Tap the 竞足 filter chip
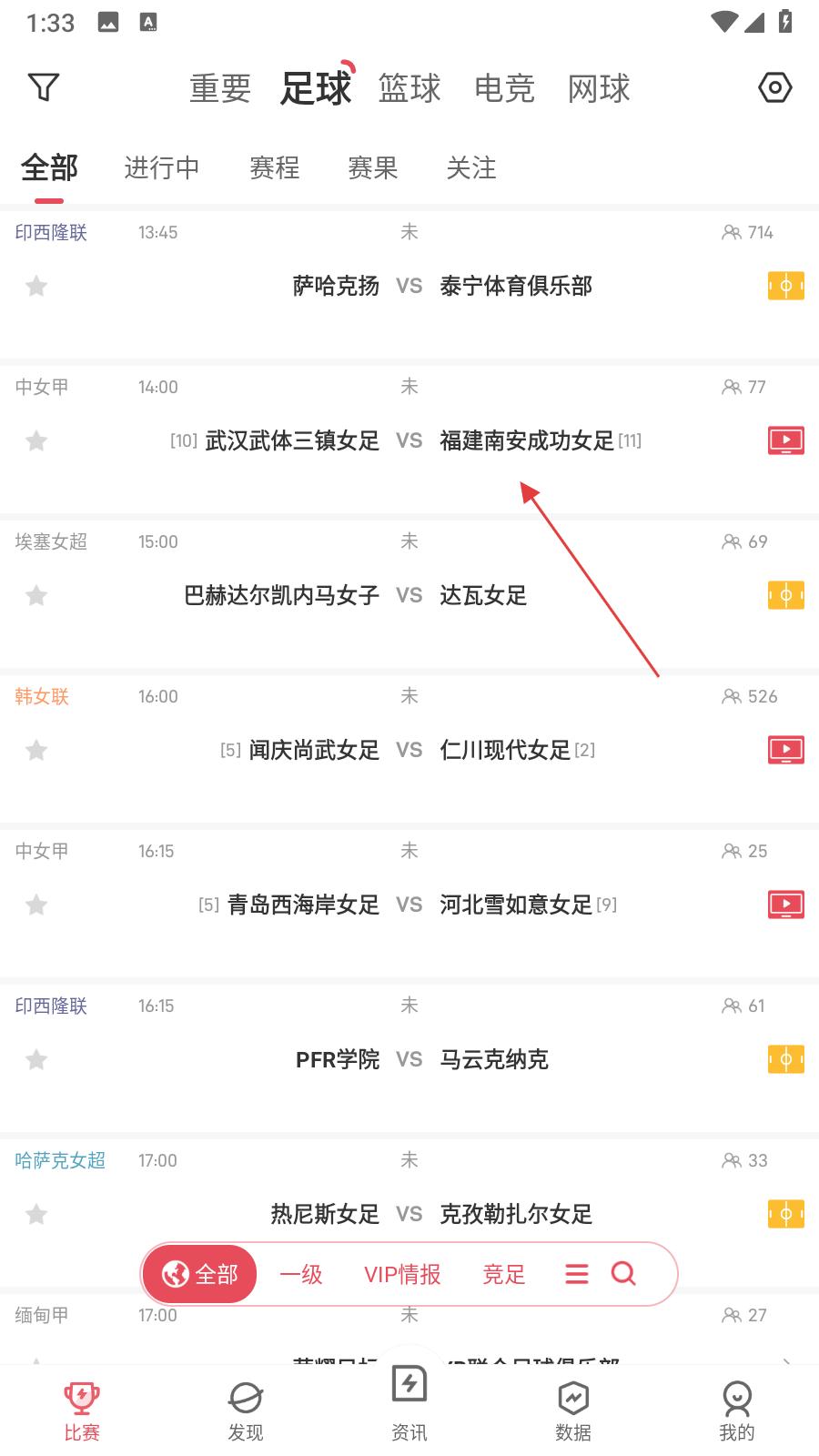819x1456 pixels. (504, 1274)
